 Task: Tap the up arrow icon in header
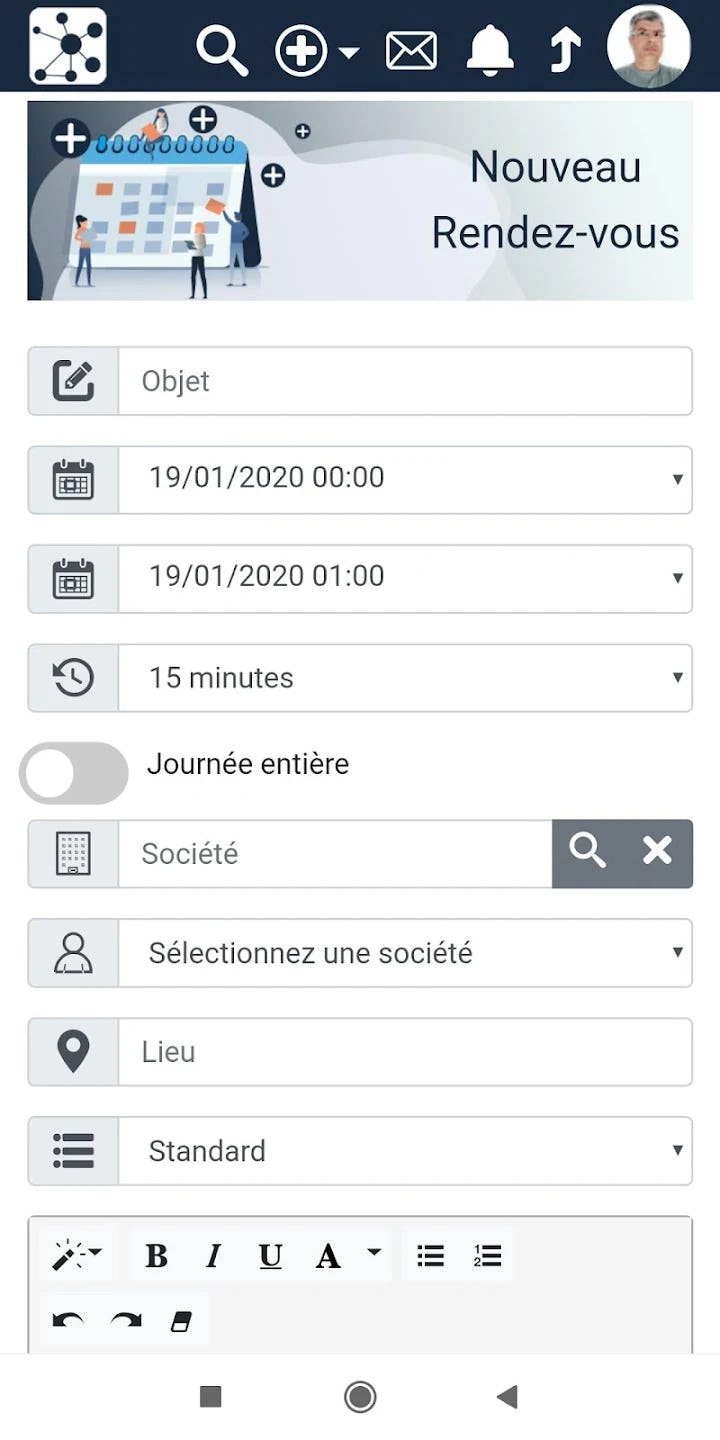coord(566,50)
